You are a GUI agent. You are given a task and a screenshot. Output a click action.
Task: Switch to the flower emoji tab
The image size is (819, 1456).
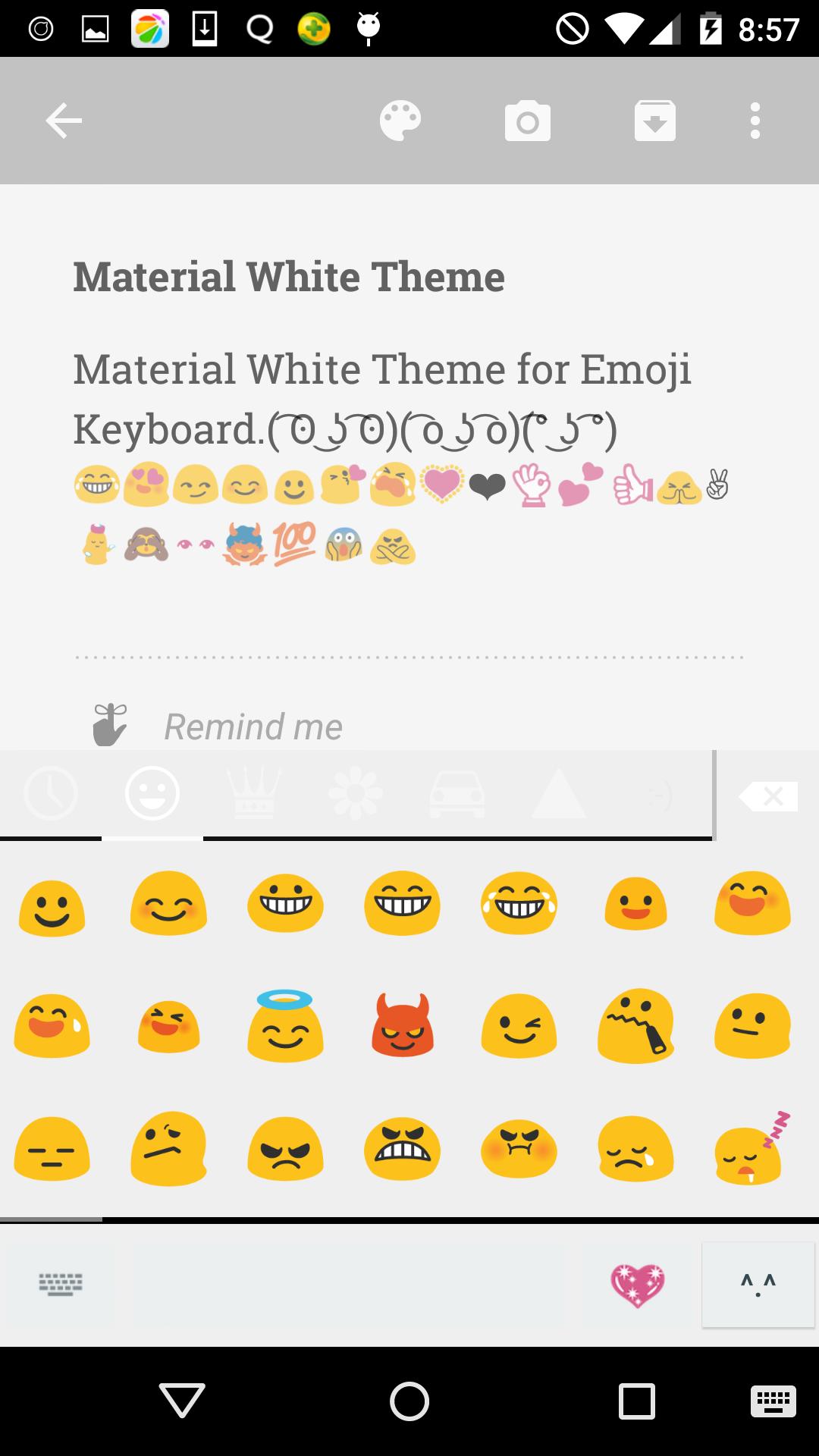355,794
